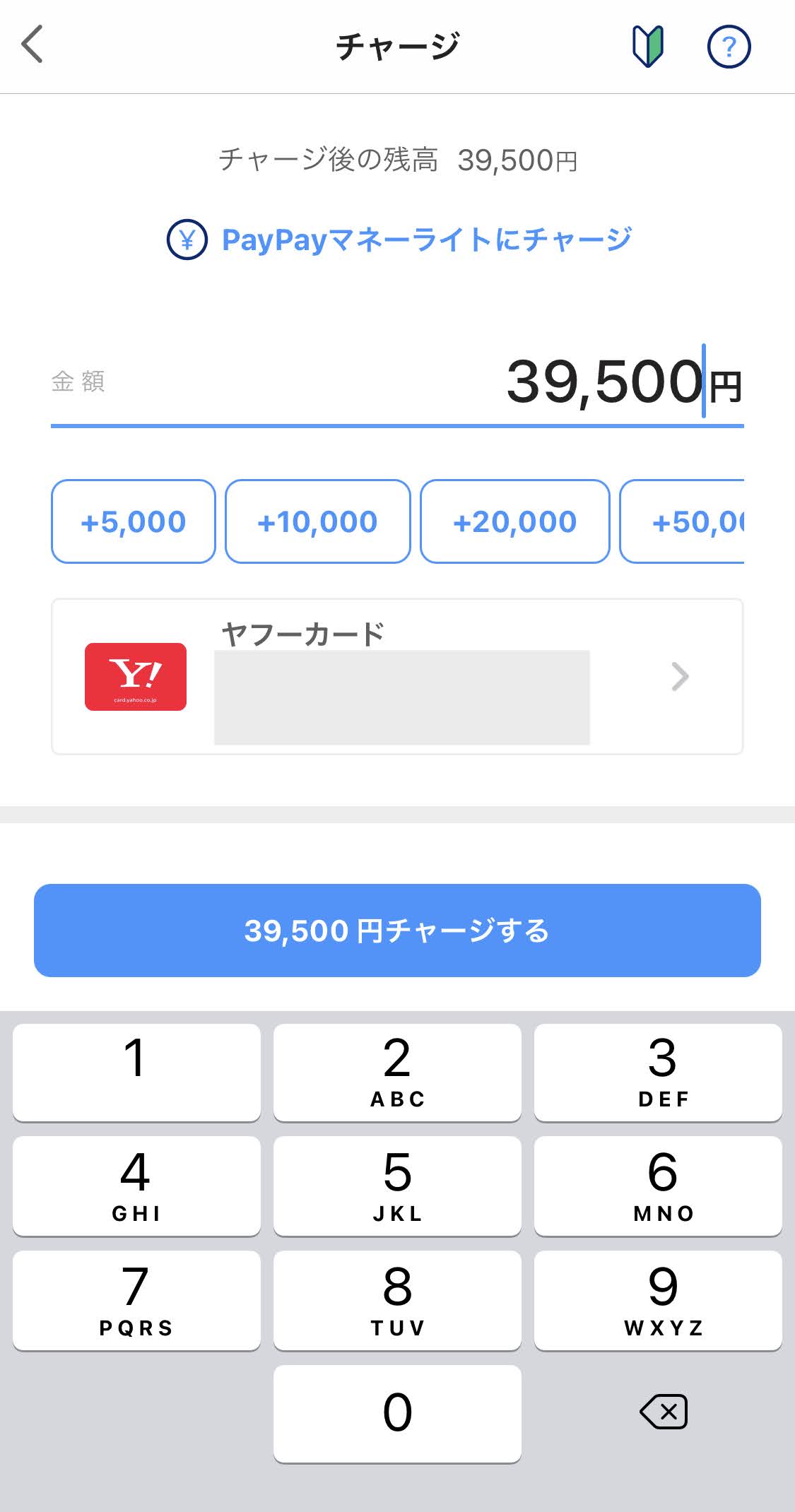795x1512 pixels.
Task: Open the beginner guide leaf icon
Action: (x=647, y=47)
